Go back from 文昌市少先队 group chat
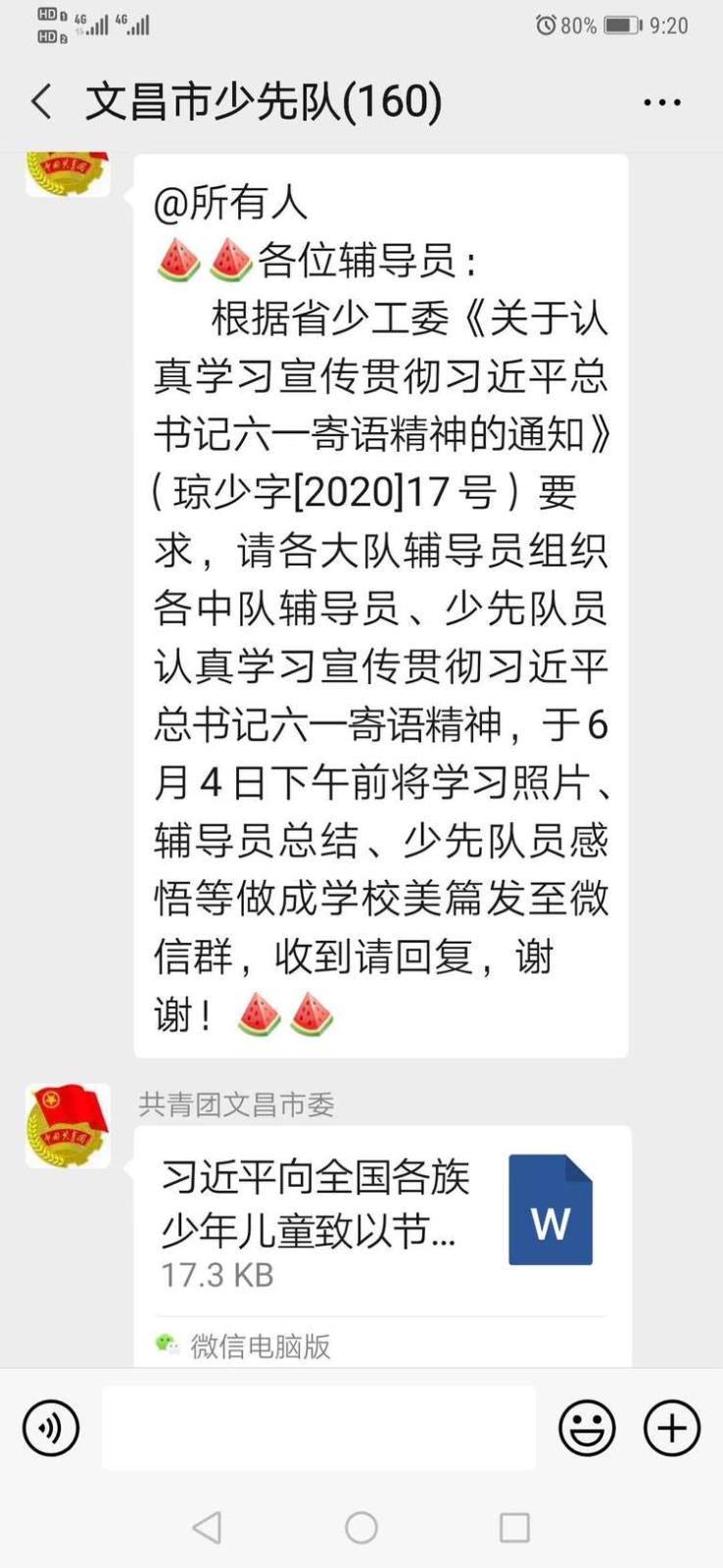The height and width of the screenshot is (1568, 723). pyautogui.click(x=42, y=102)
